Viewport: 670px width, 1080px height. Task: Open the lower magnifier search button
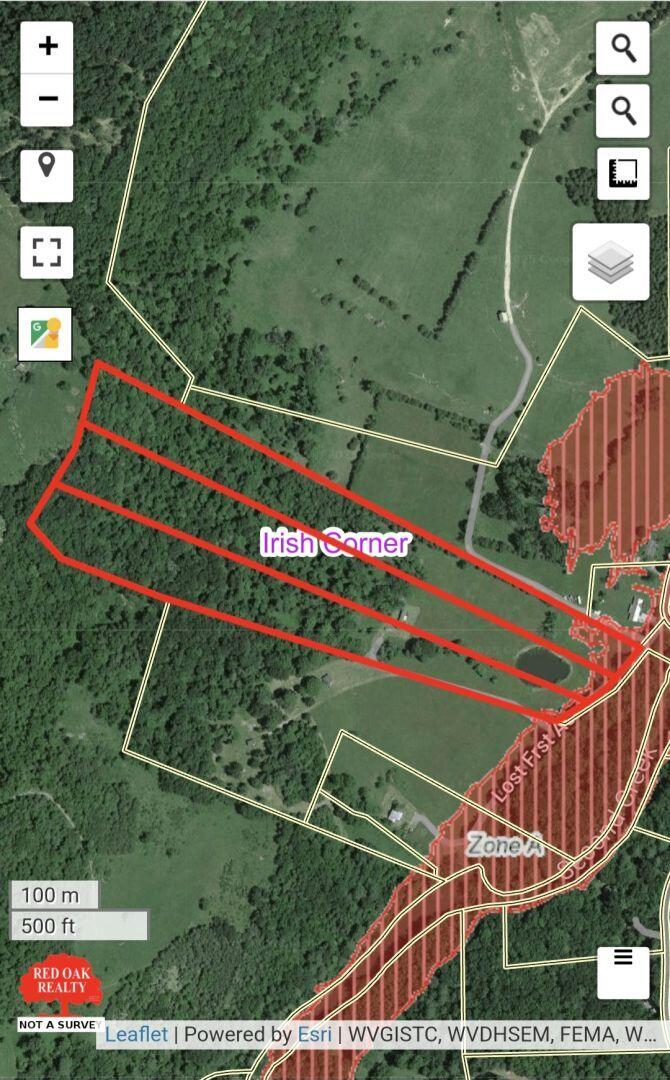coord(623,110)
